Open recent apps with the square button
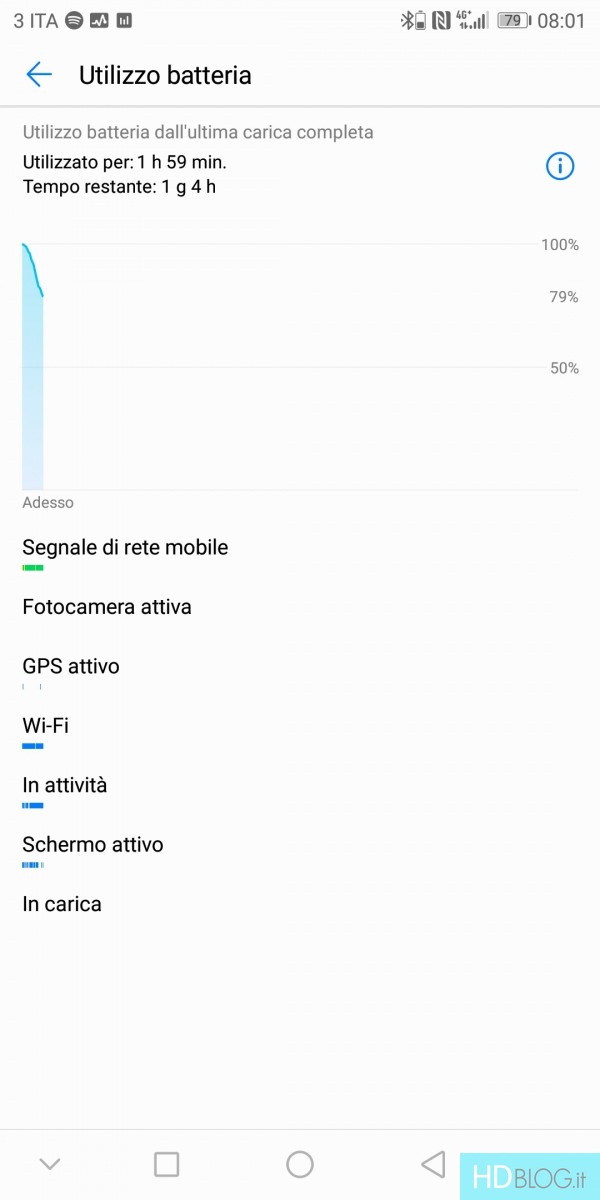Image resolution: width=600 pixels, height=1200 pixels. [x=166, y=1163]
